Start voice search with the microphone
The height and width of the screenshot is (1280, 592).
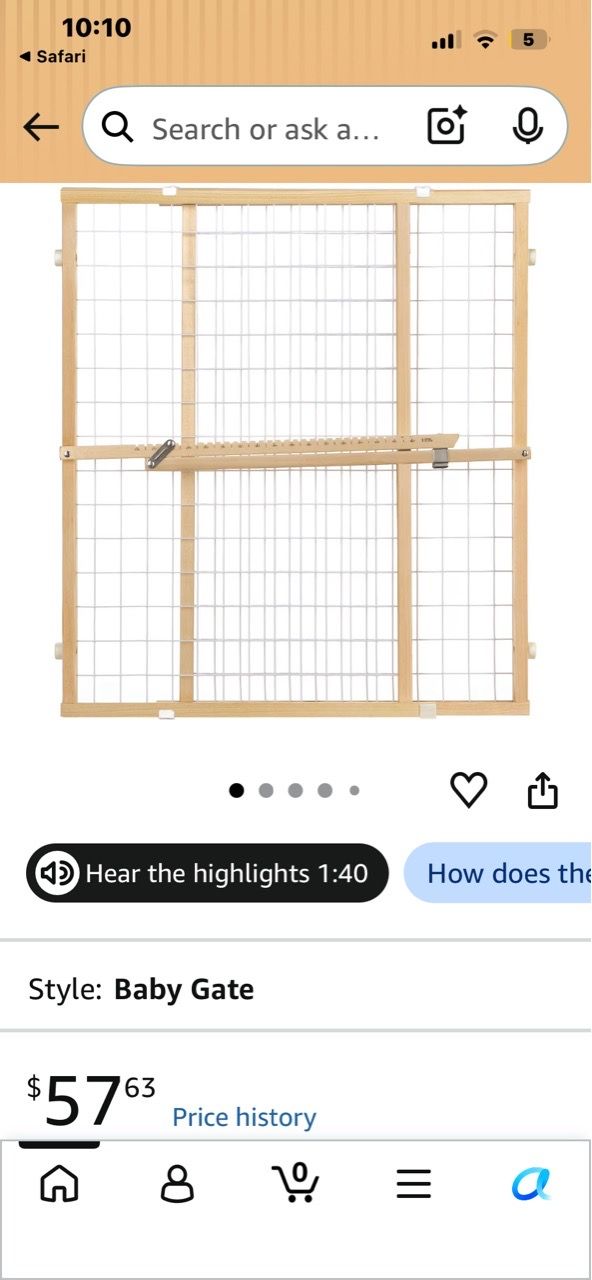527,127
